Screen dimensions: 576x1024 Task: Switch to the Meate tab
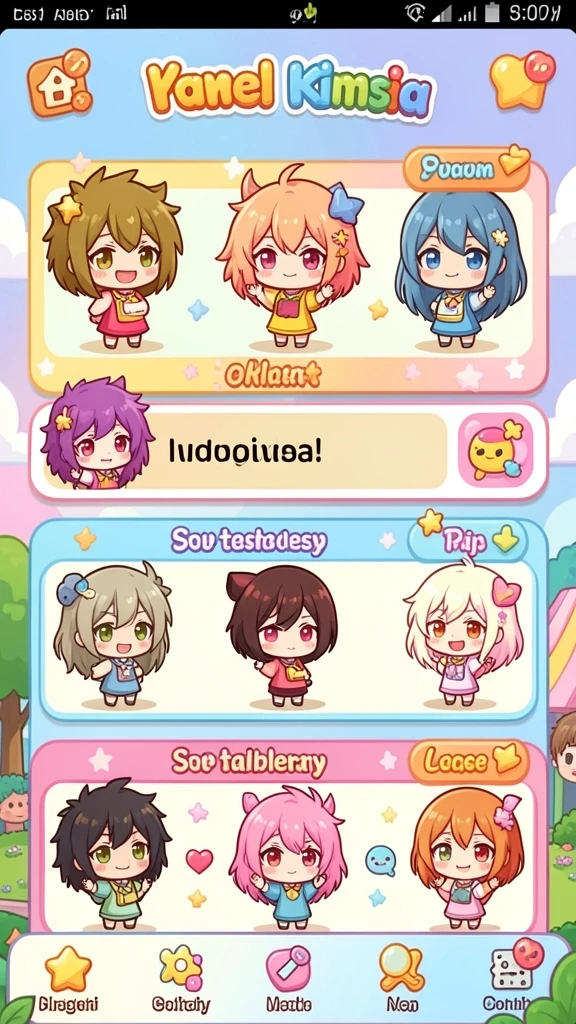(289, 978)
